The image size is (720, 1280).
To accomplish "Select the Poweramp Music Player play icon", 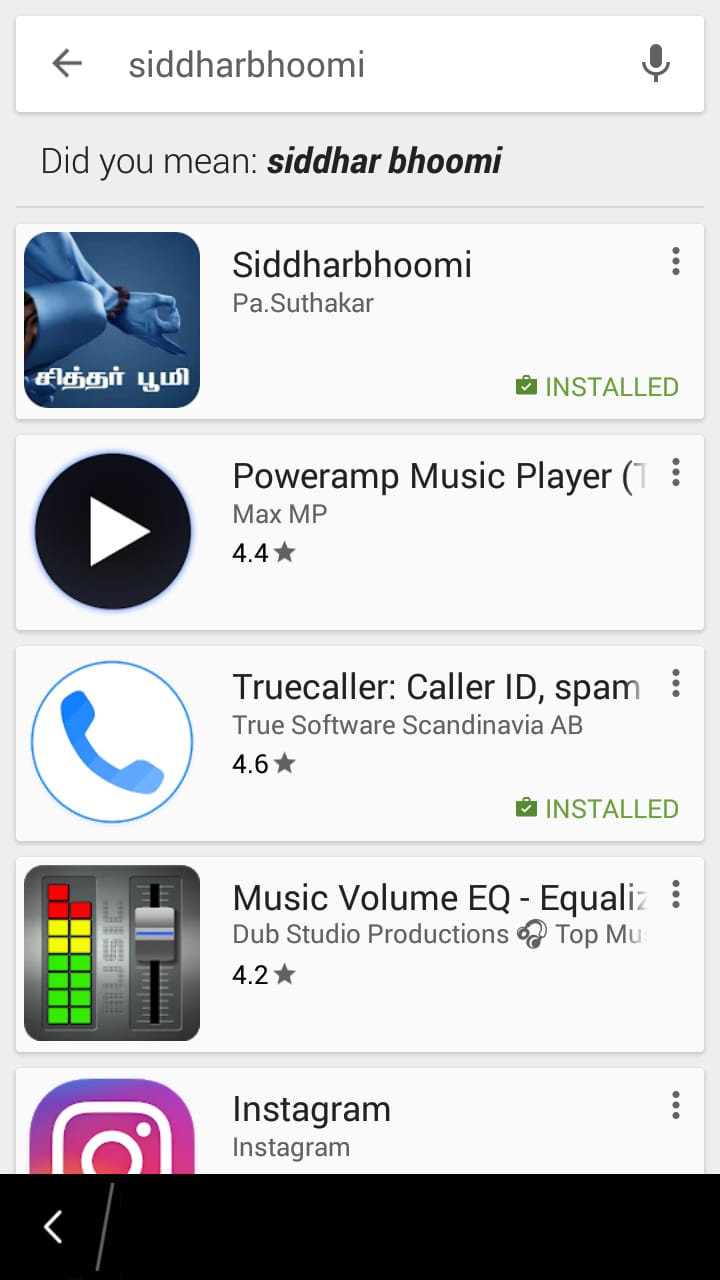I will (x=112, y=531).
